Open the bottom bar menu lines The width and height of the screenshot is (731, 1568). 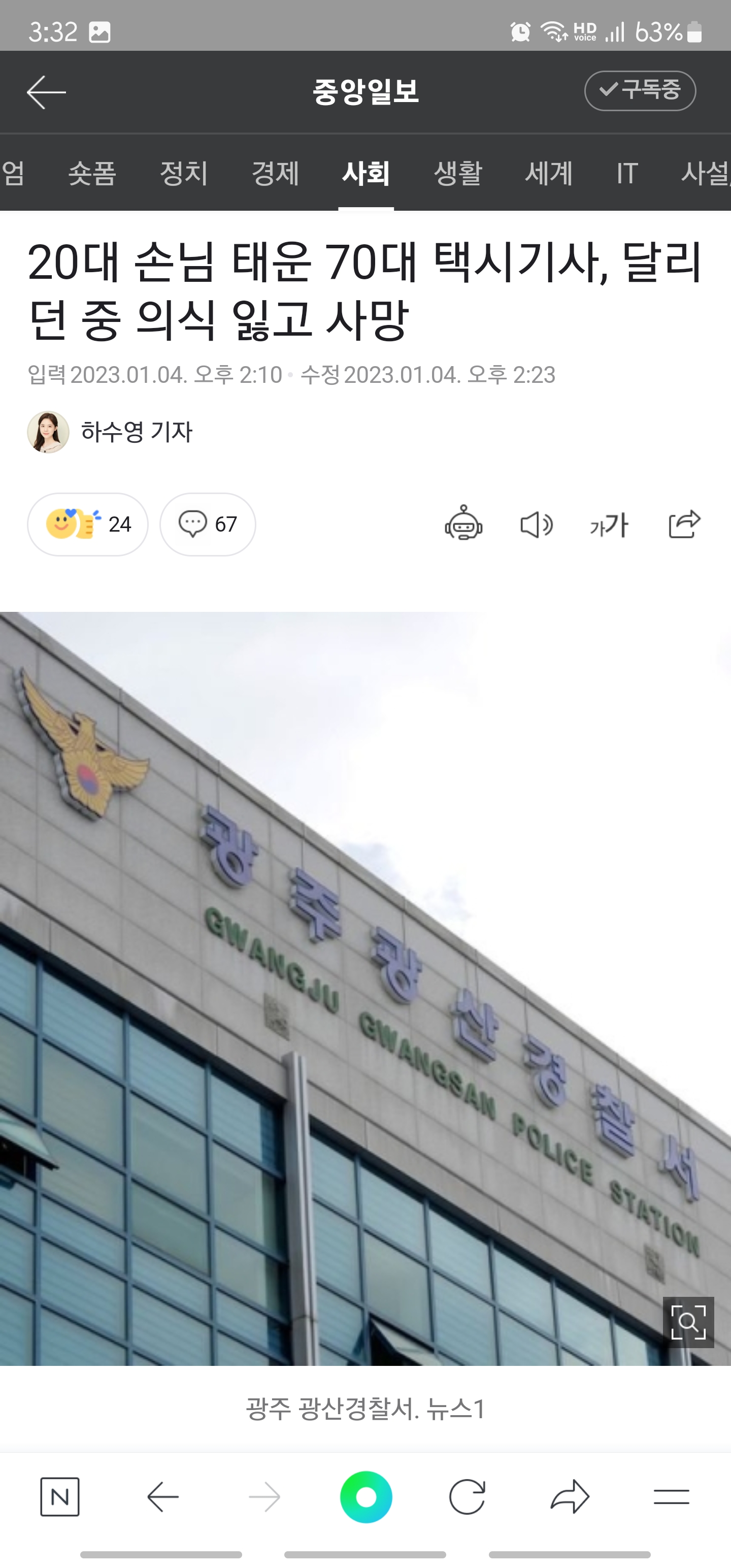[671, 1497]
